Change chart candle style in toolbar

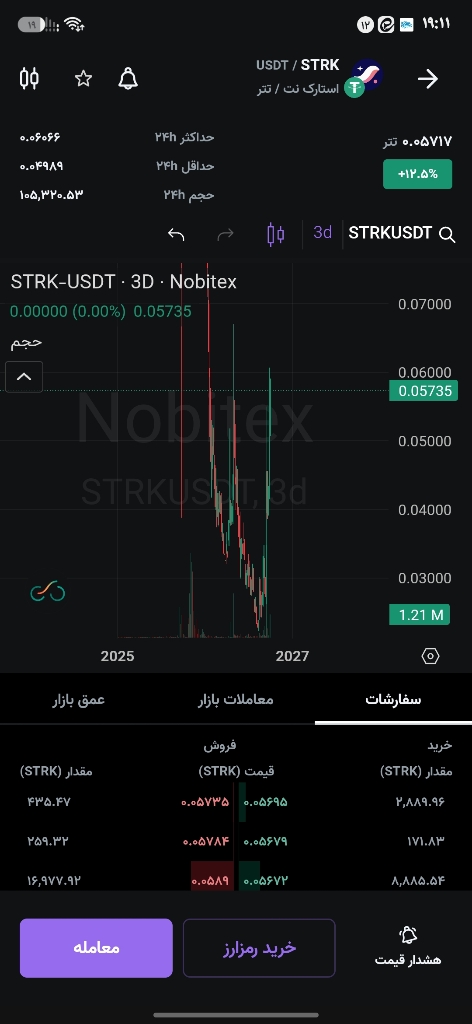click(276, 234)
